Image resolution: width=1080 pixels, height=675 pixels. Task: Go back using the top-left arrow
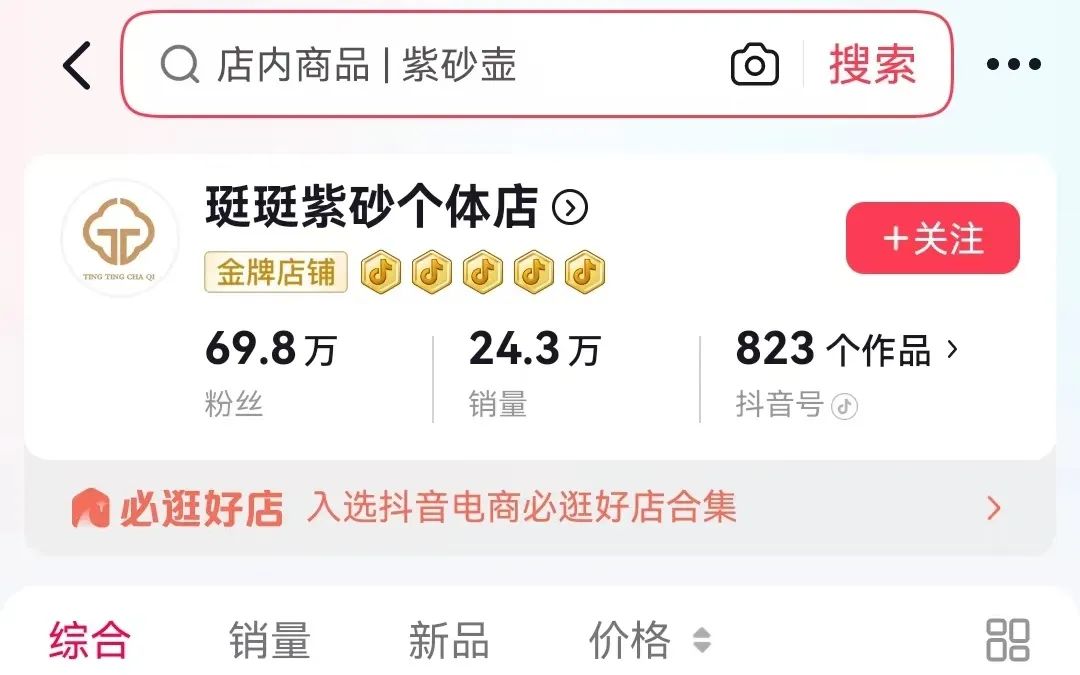[x=77, y=66]
